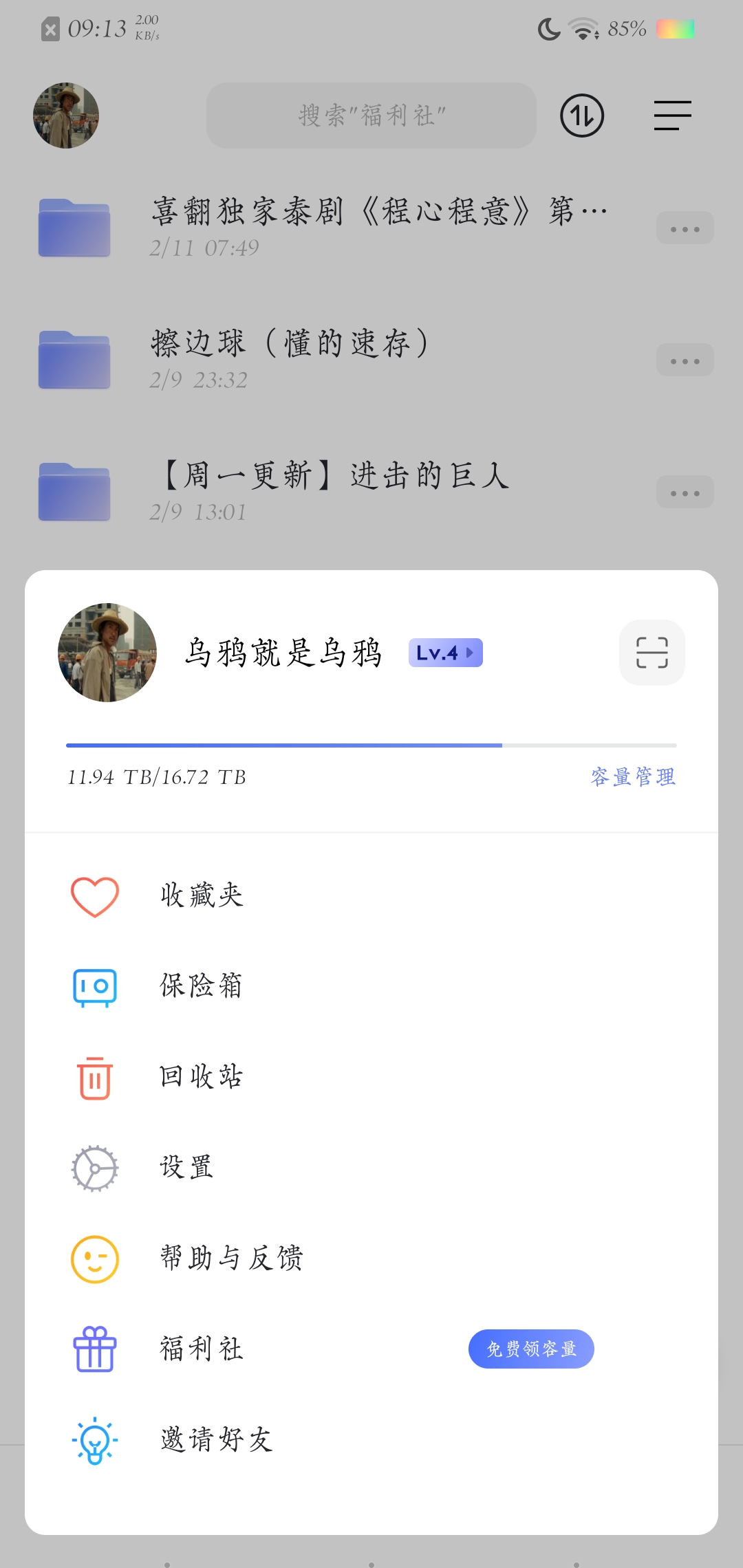The height and width of the screenshot is (1568, 743).
Task: Open 帮助与反馈 help smiley icon
Action: (94, 1259)
